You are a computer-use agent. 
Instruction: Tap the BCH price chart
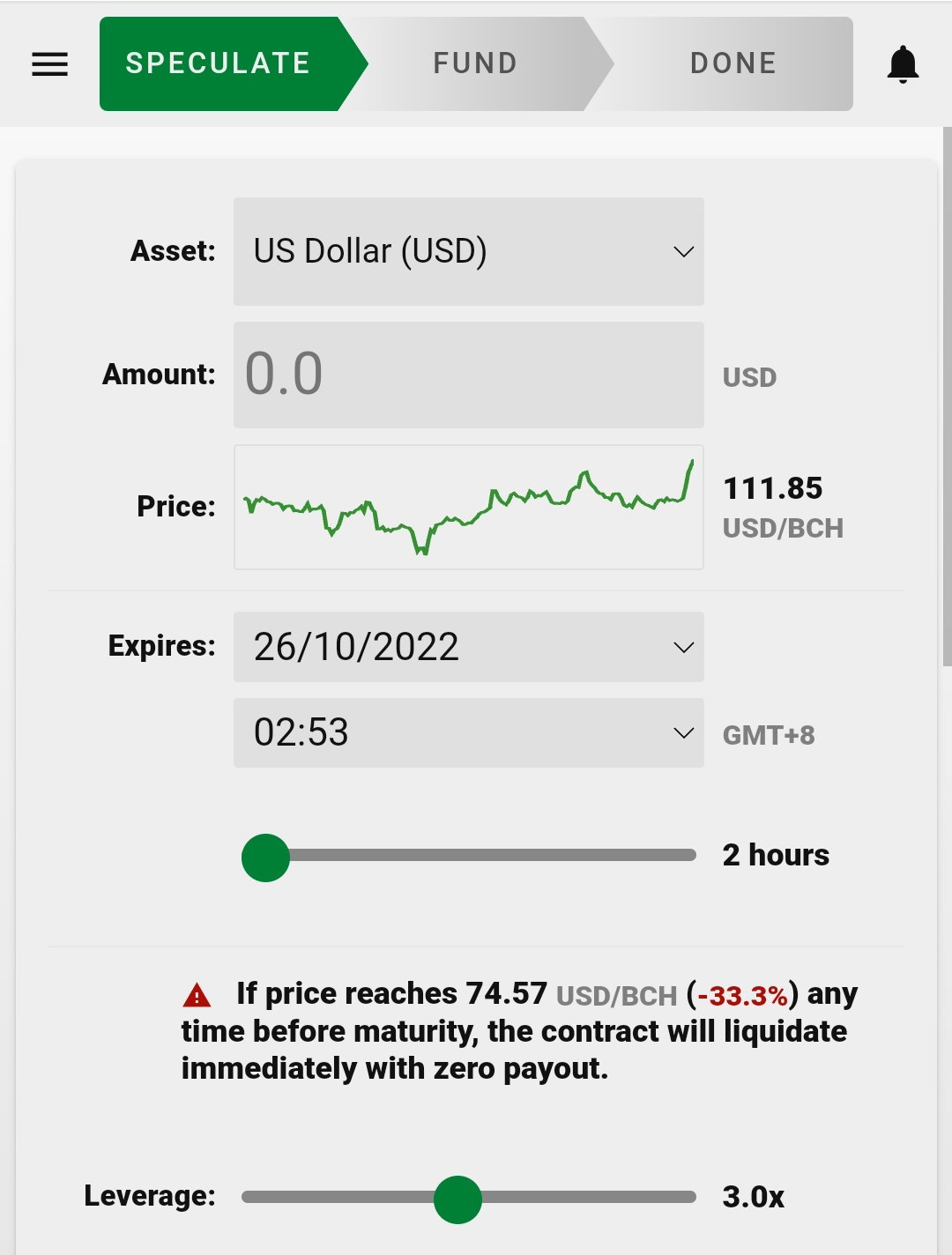(469, 508)
